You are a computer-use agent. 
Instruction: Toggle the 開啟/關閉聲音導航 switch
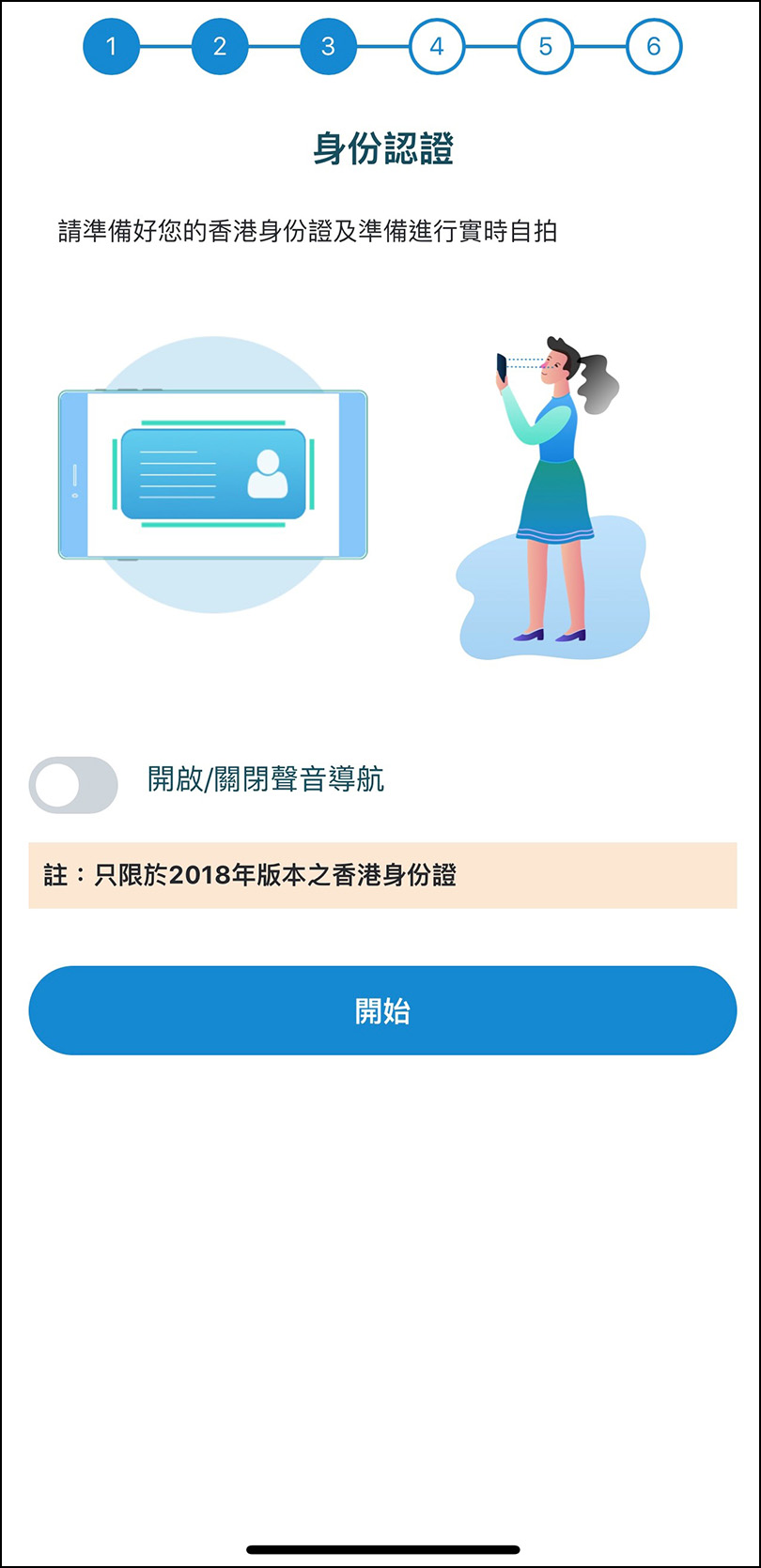point(73,785)
